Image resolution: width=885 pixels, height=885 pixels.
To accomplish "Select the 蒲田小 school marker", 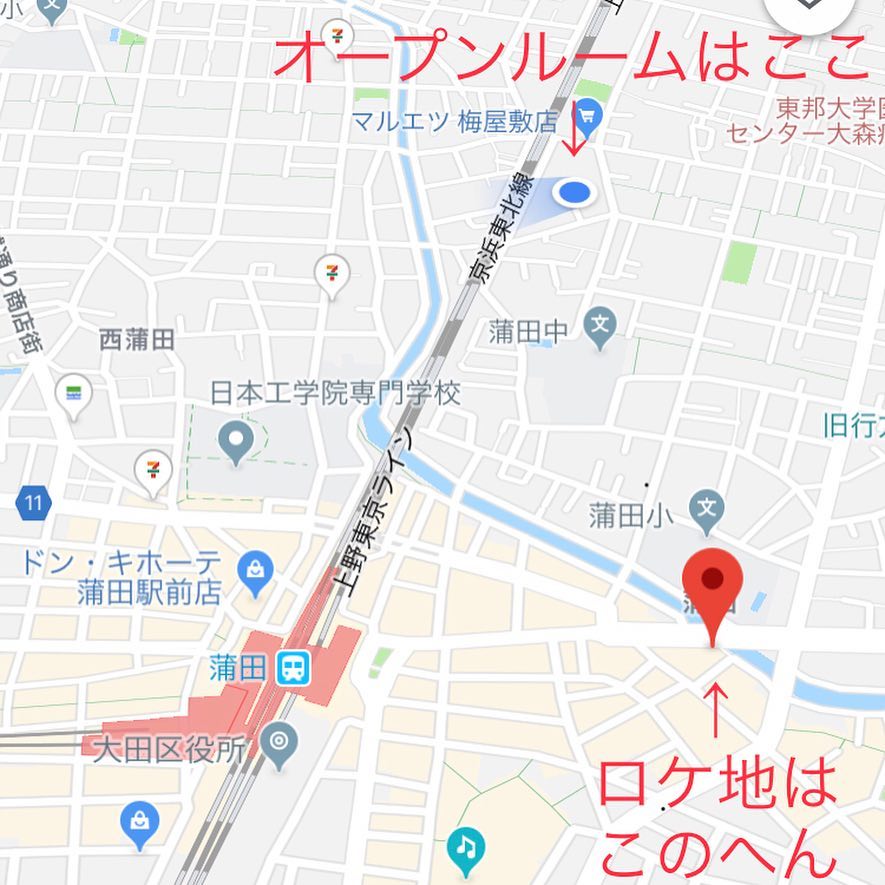I will pos(706,511).
